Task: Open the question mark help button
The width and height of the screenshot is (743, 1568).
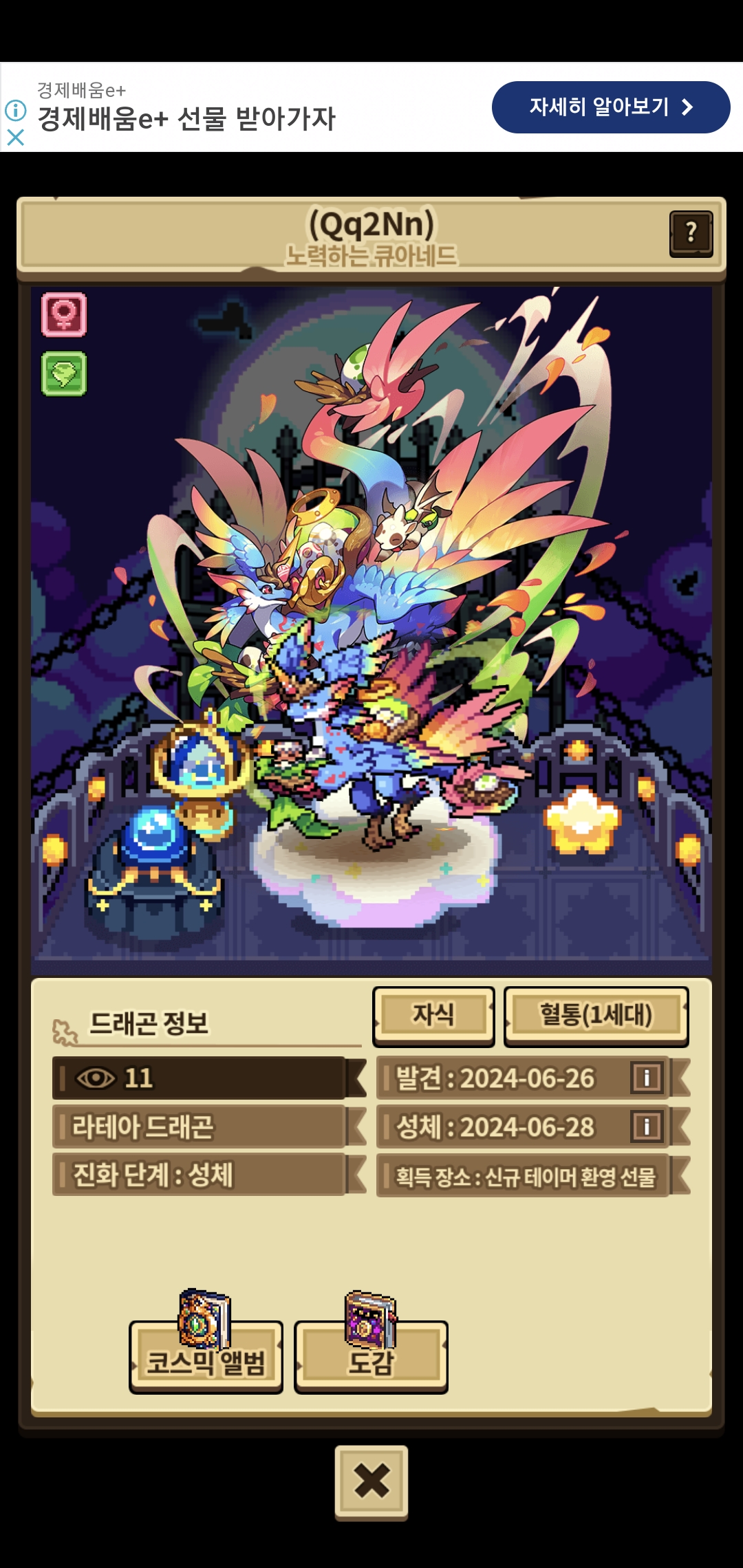Action: 691,234
